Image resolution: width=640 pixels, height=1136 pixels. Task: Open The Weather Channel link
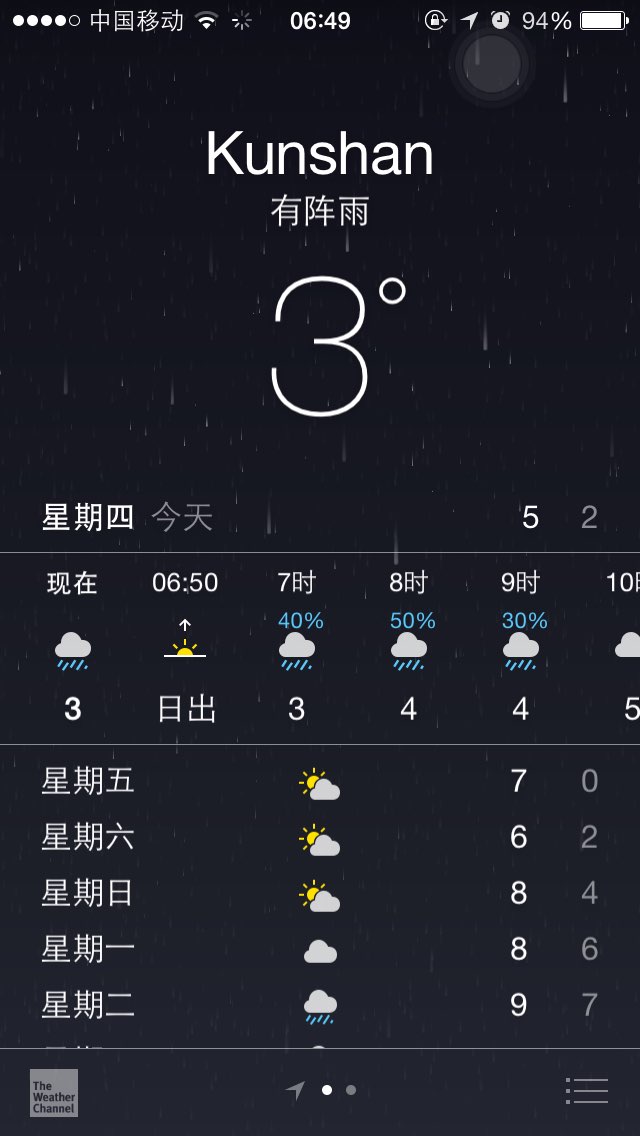pyautogui.click(x=54, y=1093)
